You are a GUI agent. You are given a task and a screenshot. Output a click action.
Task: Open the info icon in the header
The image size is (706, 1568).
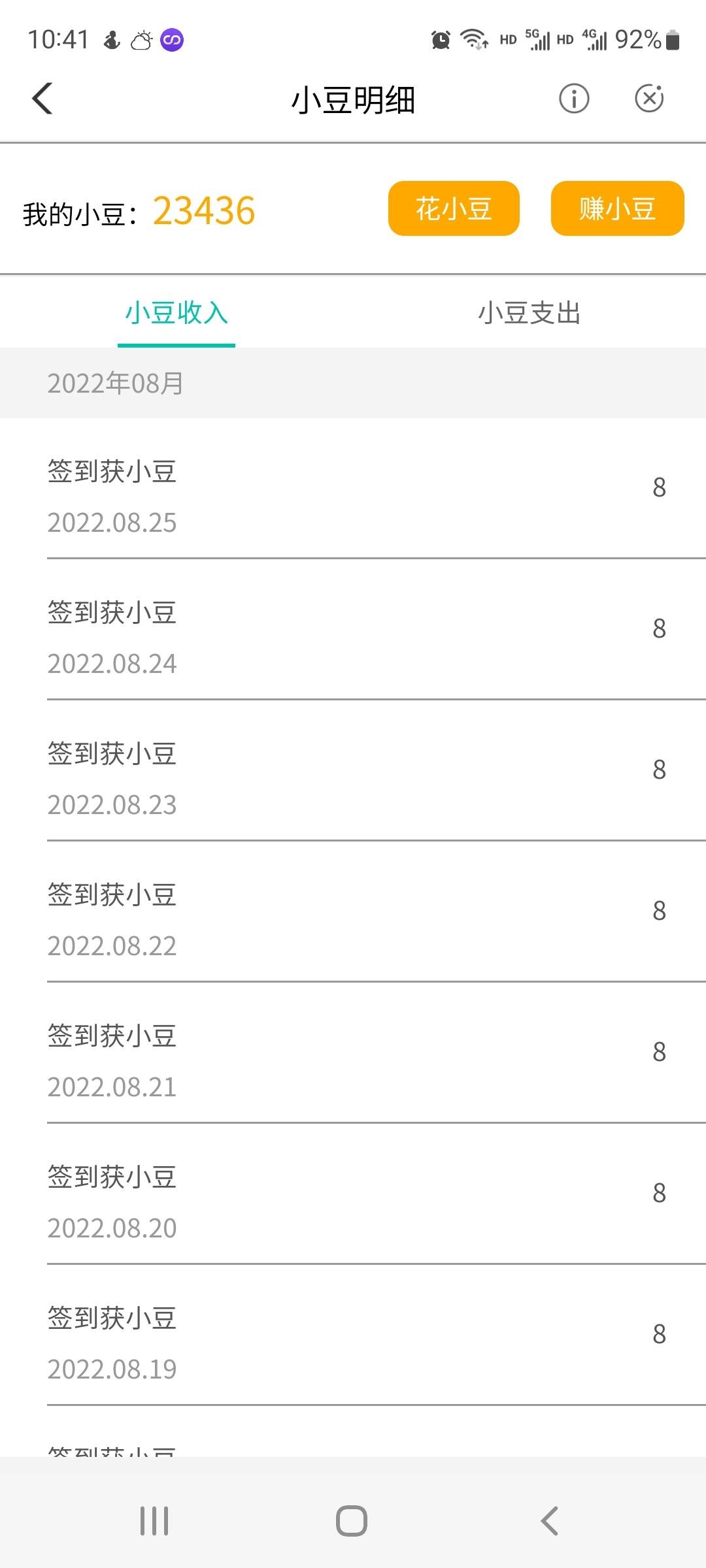click(x=574, y=99)
